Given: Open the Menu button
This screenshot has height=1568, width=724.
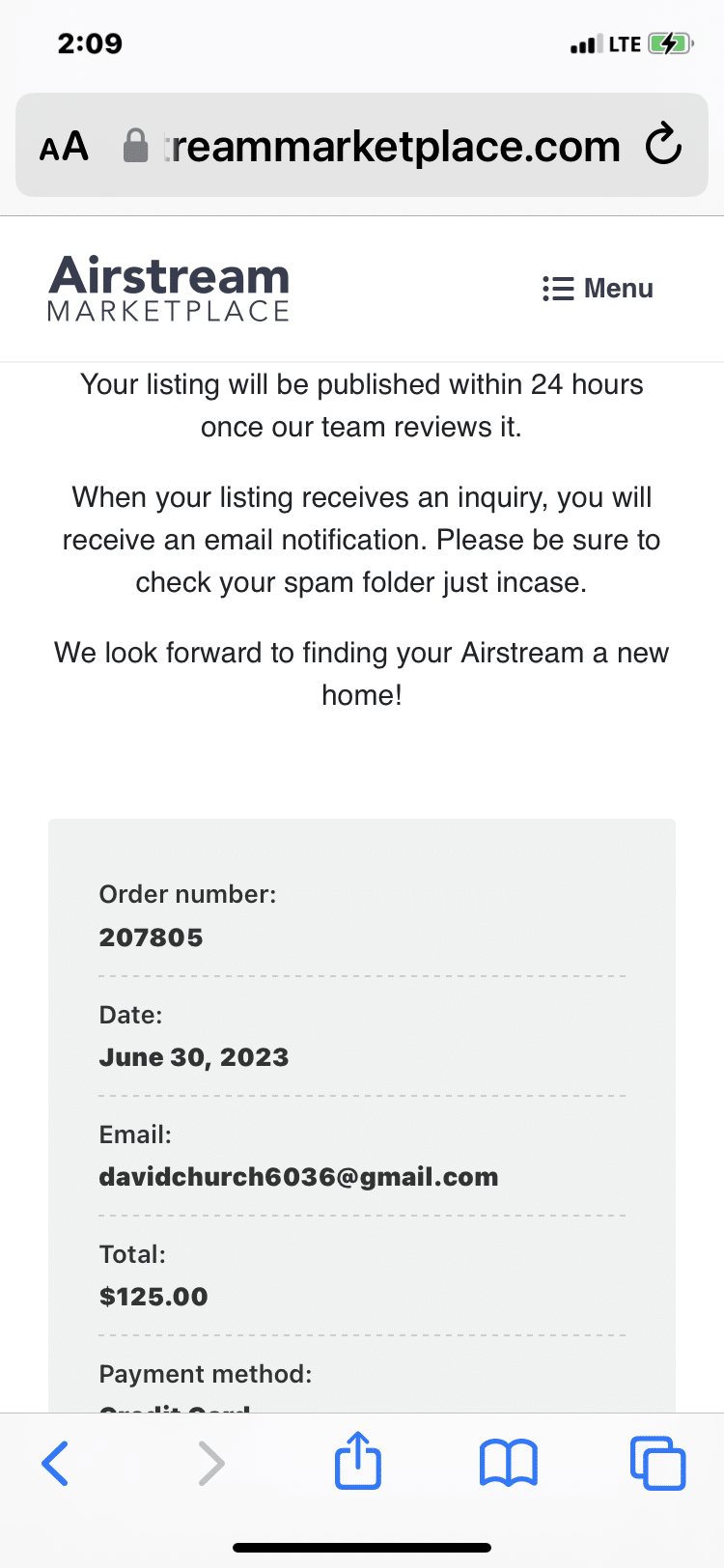Looking at the screenshot, I should [598, 289].
